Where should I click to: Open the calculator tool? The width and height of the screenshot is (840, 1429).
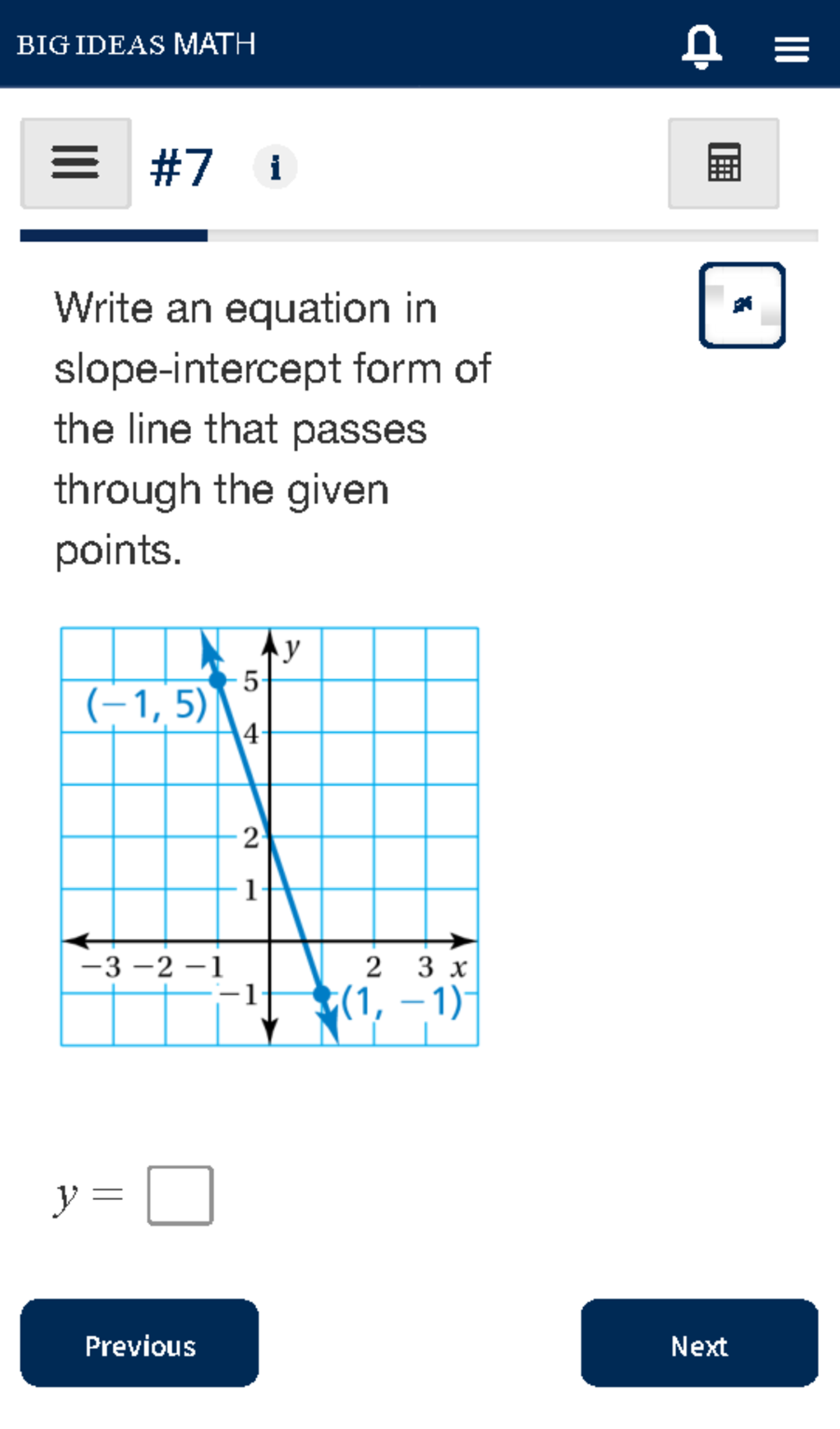724,163
